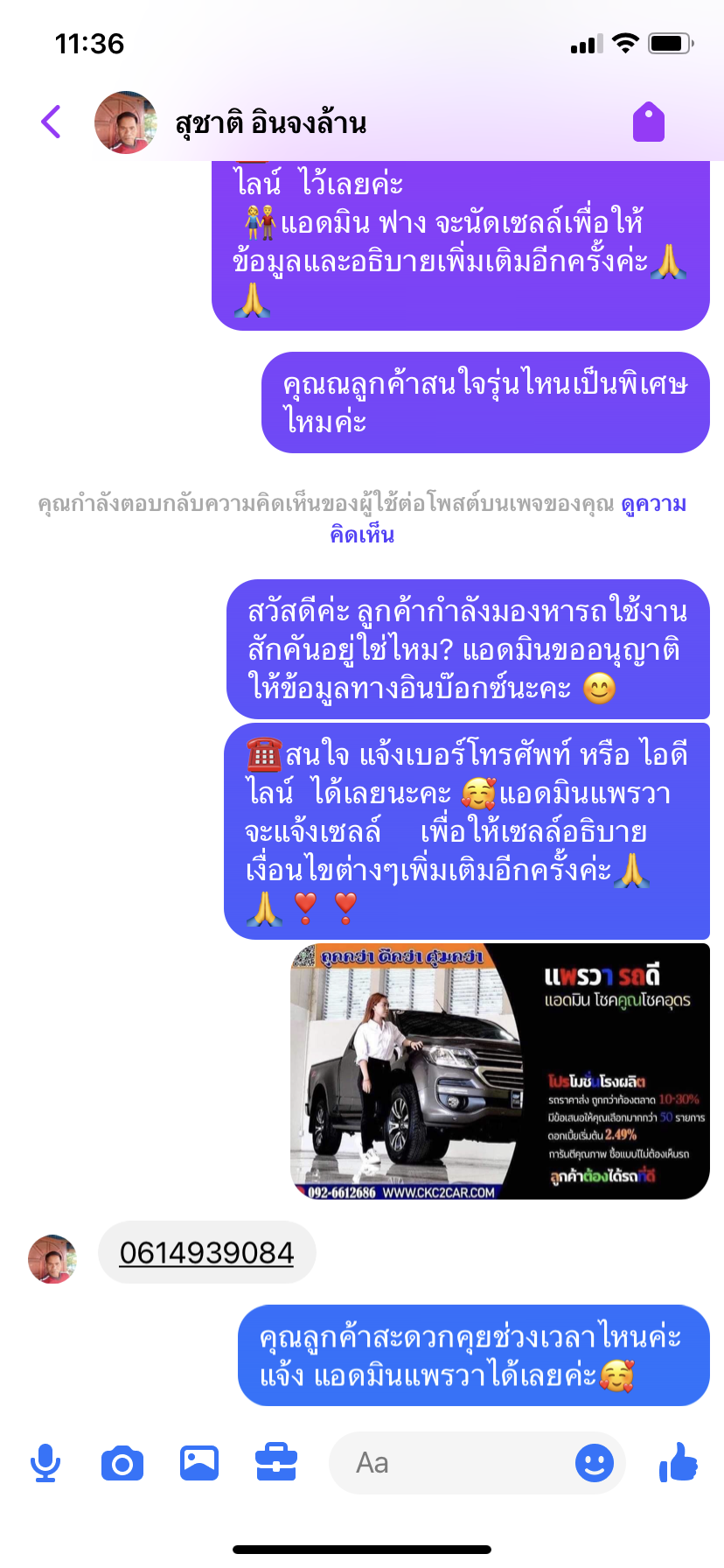Open the แพรวา รถดี truck promo image
The height and width of the screenshot is (1568, 724).
click(x=499, y=1071)
